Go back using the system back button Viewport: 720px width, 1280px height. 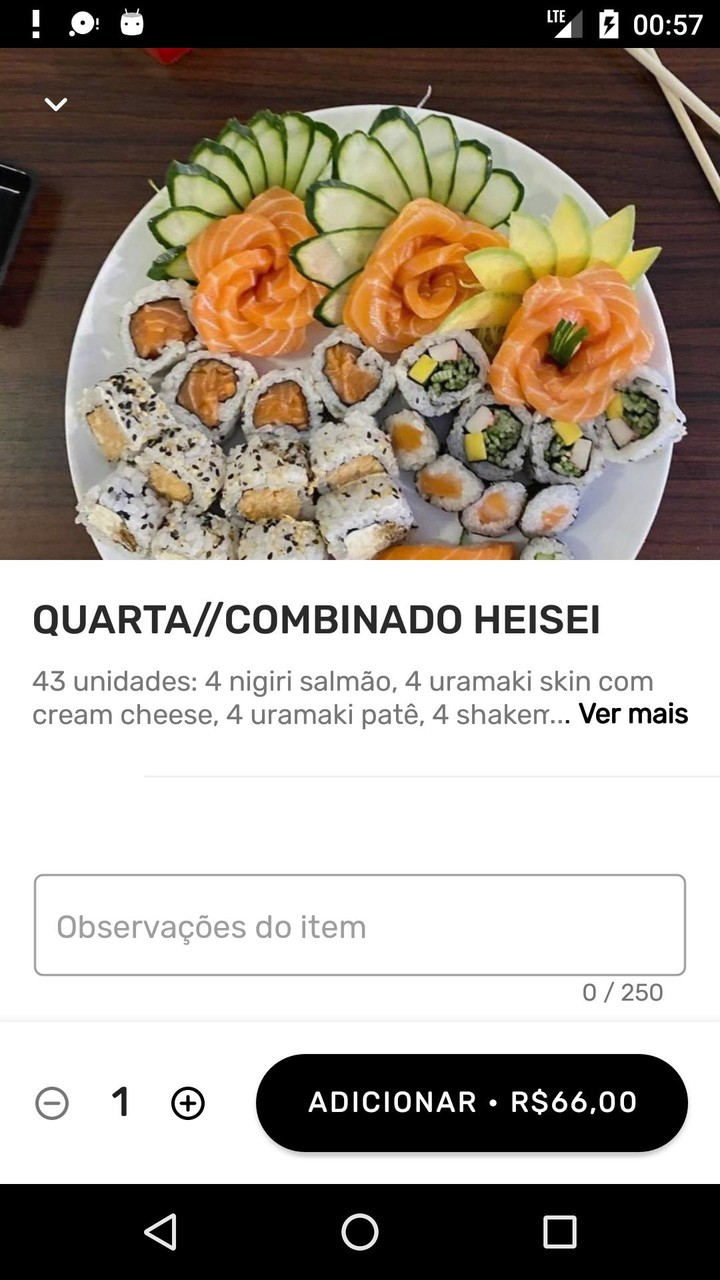[160, 1232]
